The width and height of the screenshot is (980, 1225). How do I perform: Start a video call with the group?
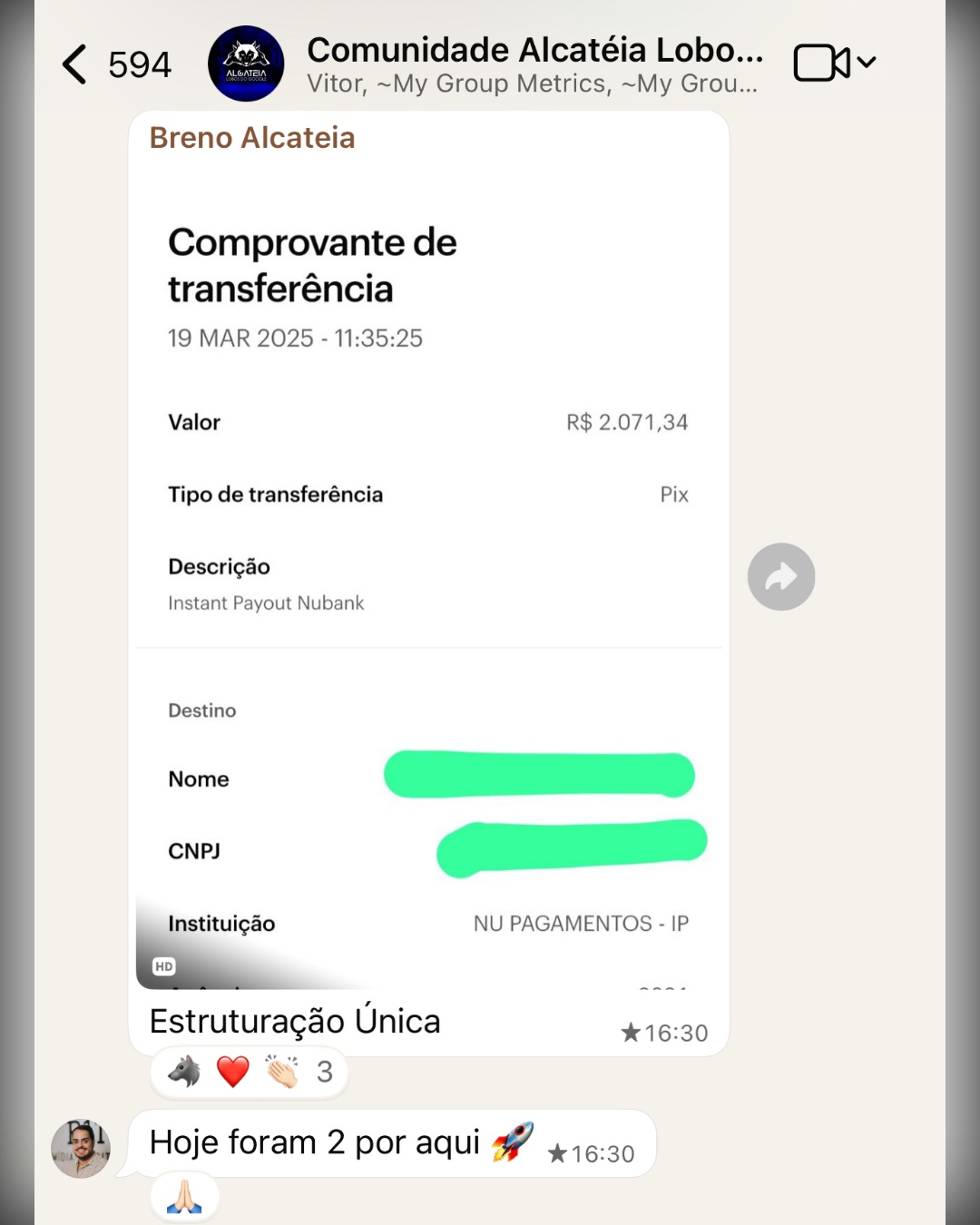click(822, 64)
